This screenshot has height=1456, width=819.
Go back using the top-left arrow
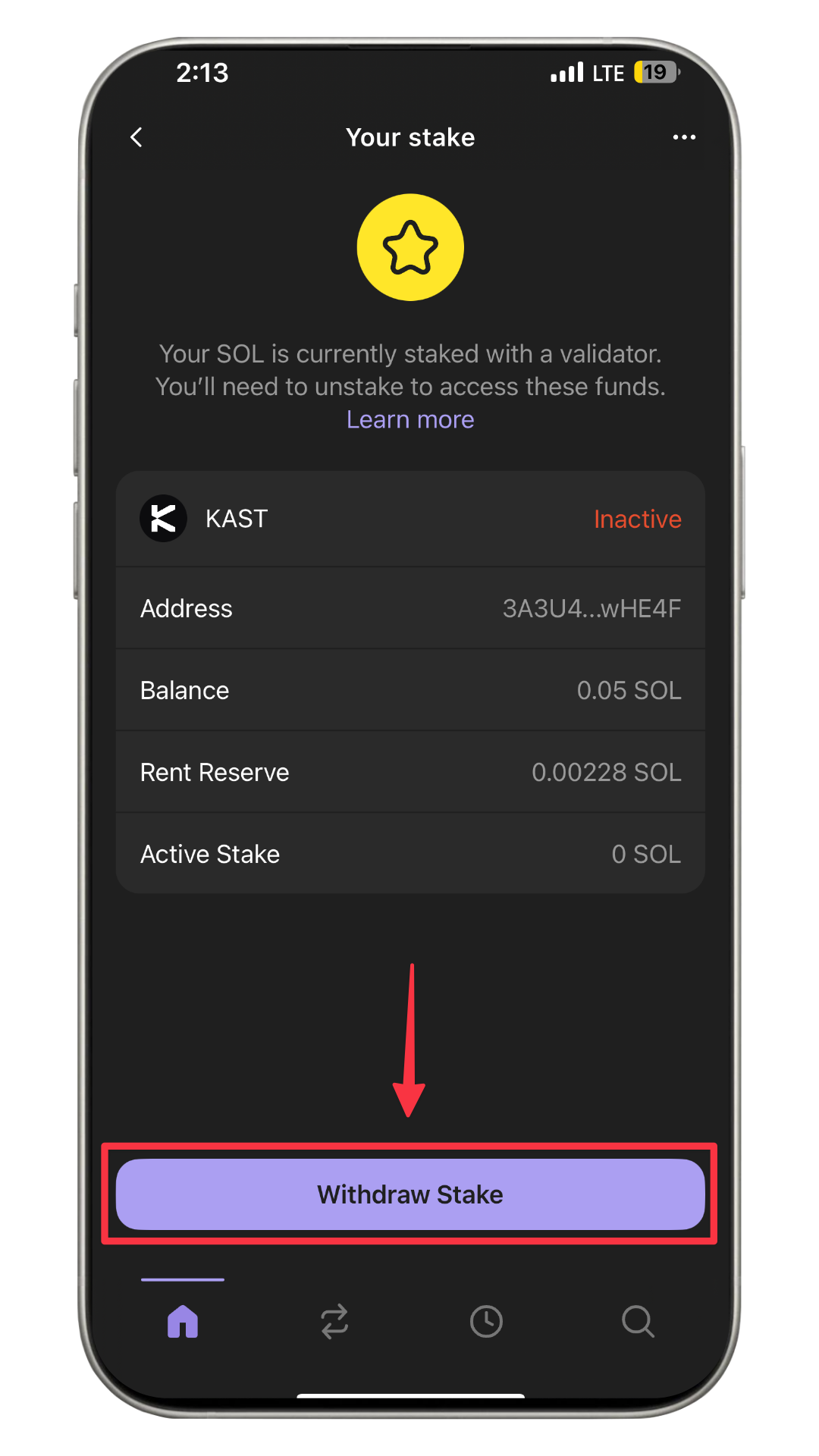136,137
